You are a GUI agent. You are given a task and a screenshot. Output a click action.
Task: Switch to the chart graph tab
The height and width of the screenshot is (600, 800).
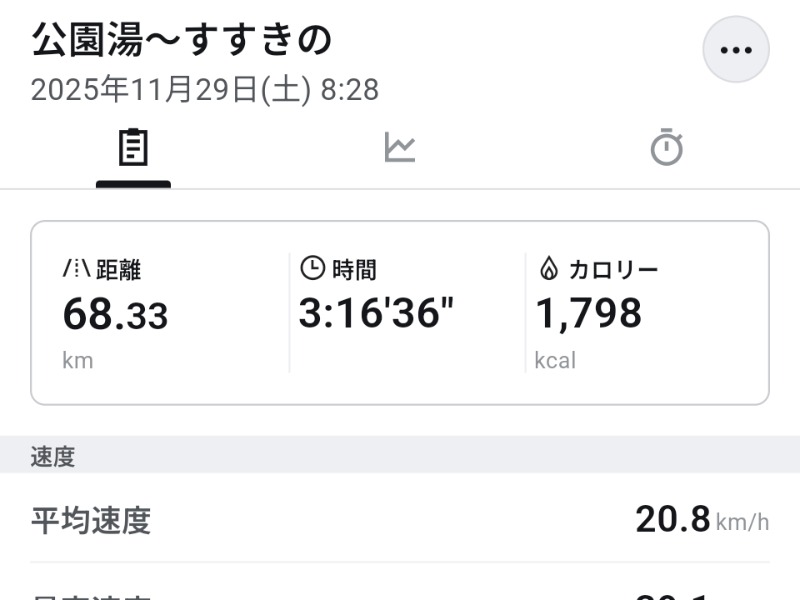400,149
